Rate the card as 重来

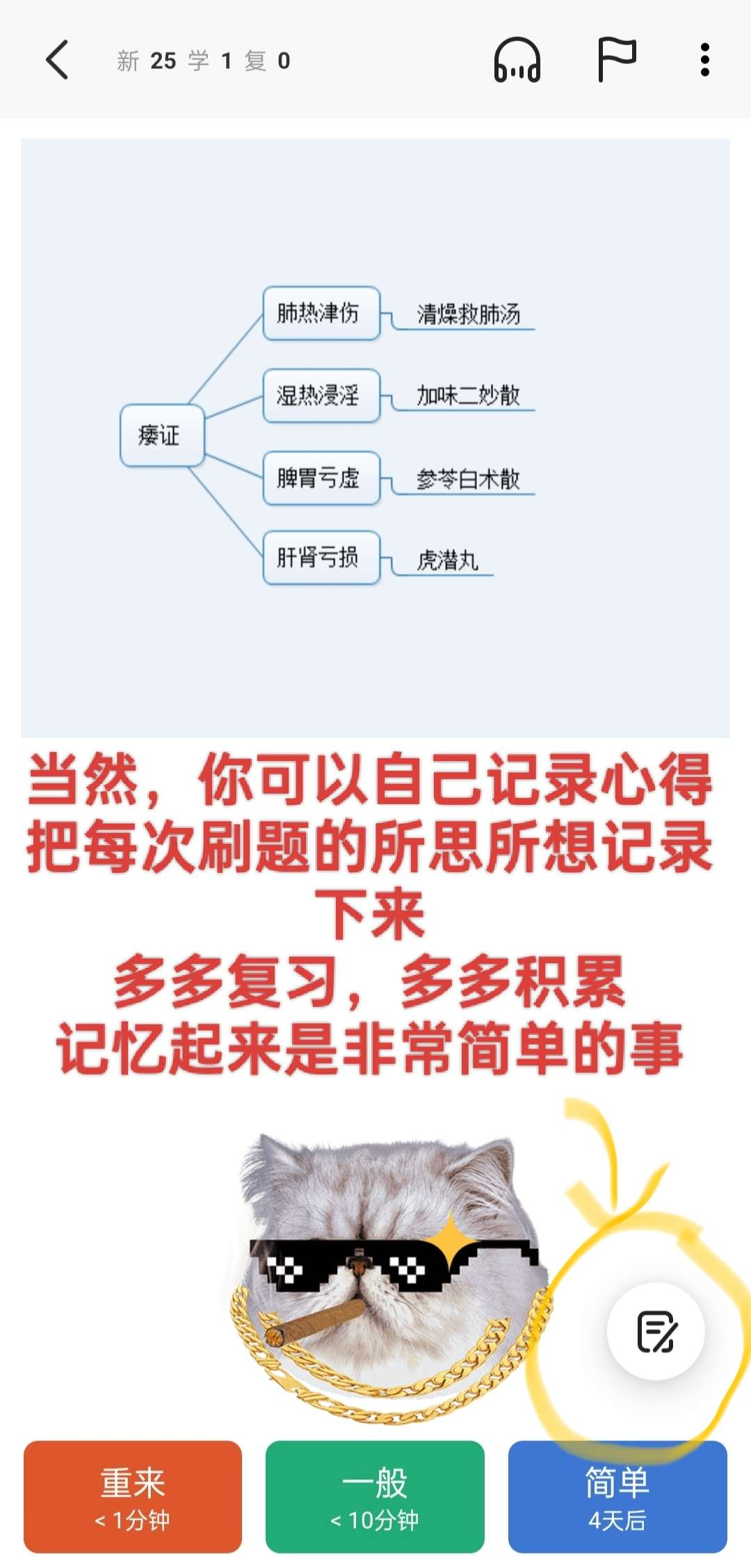click(x=133, y=1496)
